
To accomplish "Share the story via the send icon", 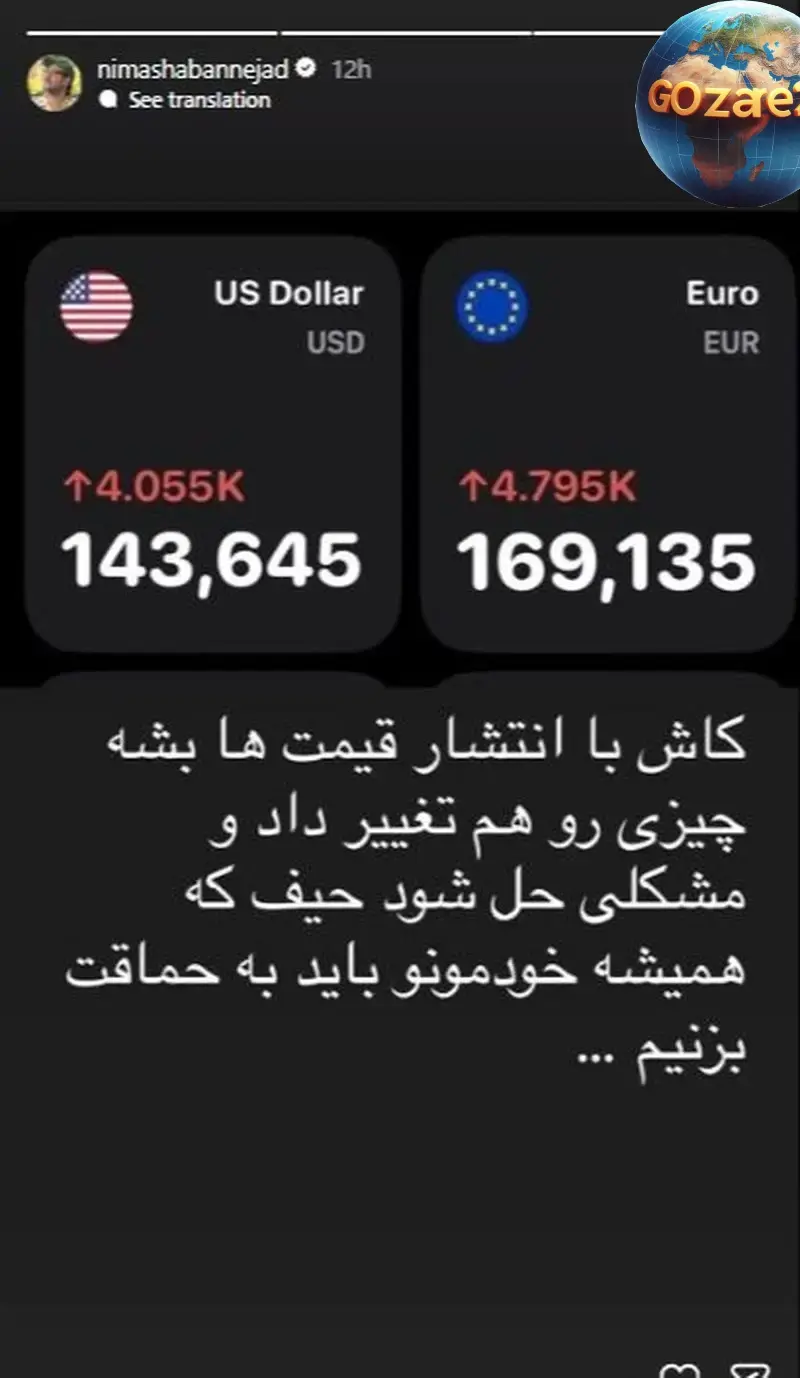I will point(748,1371).
